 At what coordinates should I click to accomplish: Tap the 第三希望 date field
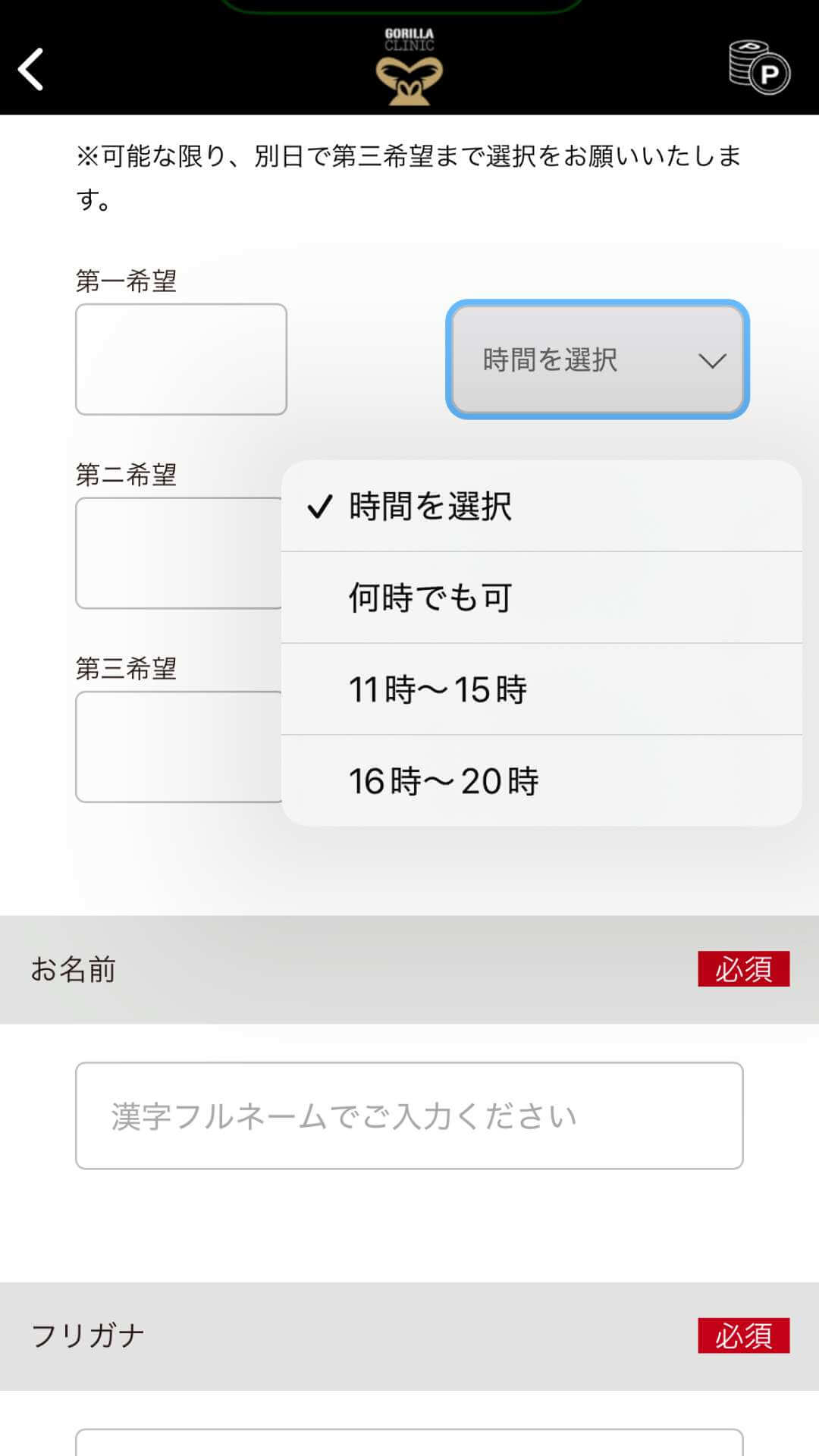pos(179,747)
